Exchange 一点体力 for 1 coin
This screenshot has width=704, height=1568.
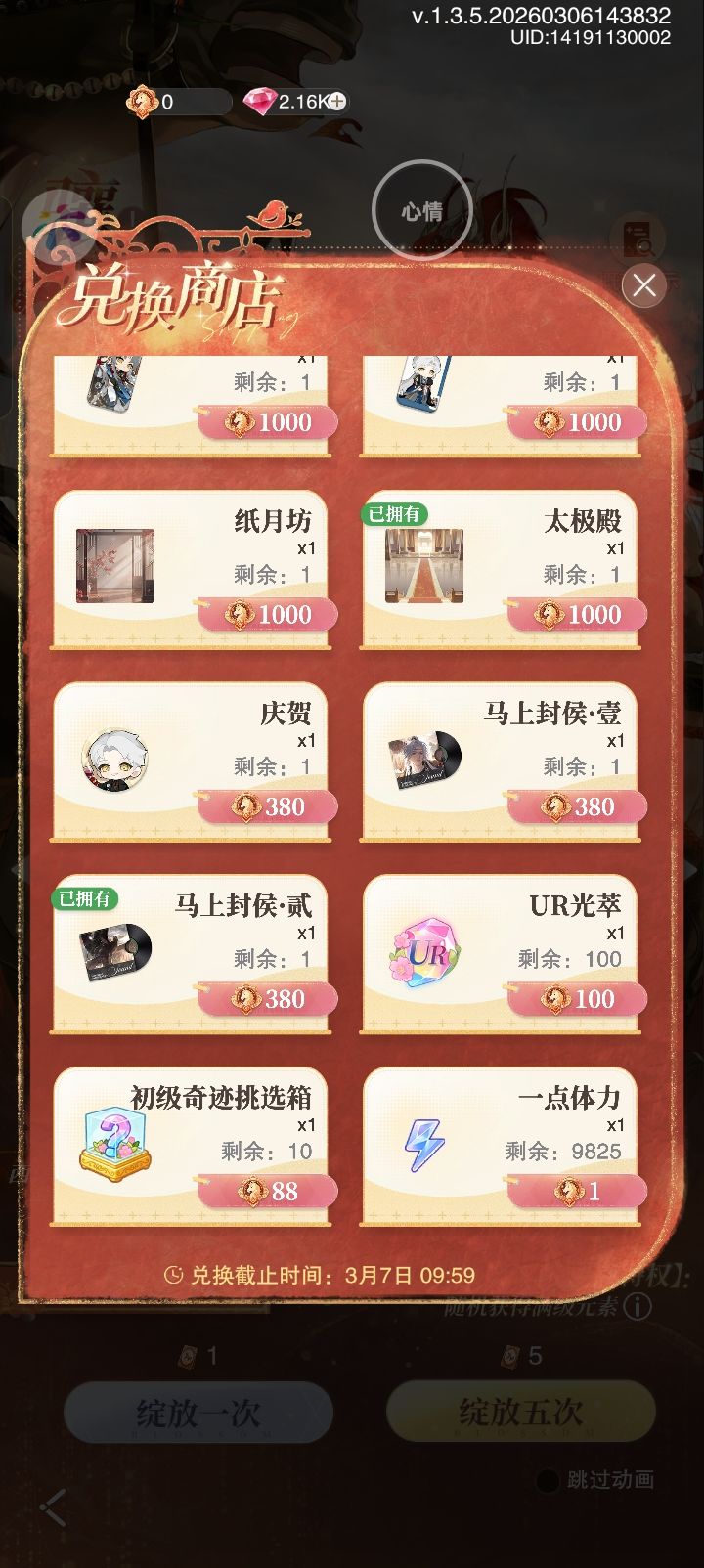(575, 1192)
